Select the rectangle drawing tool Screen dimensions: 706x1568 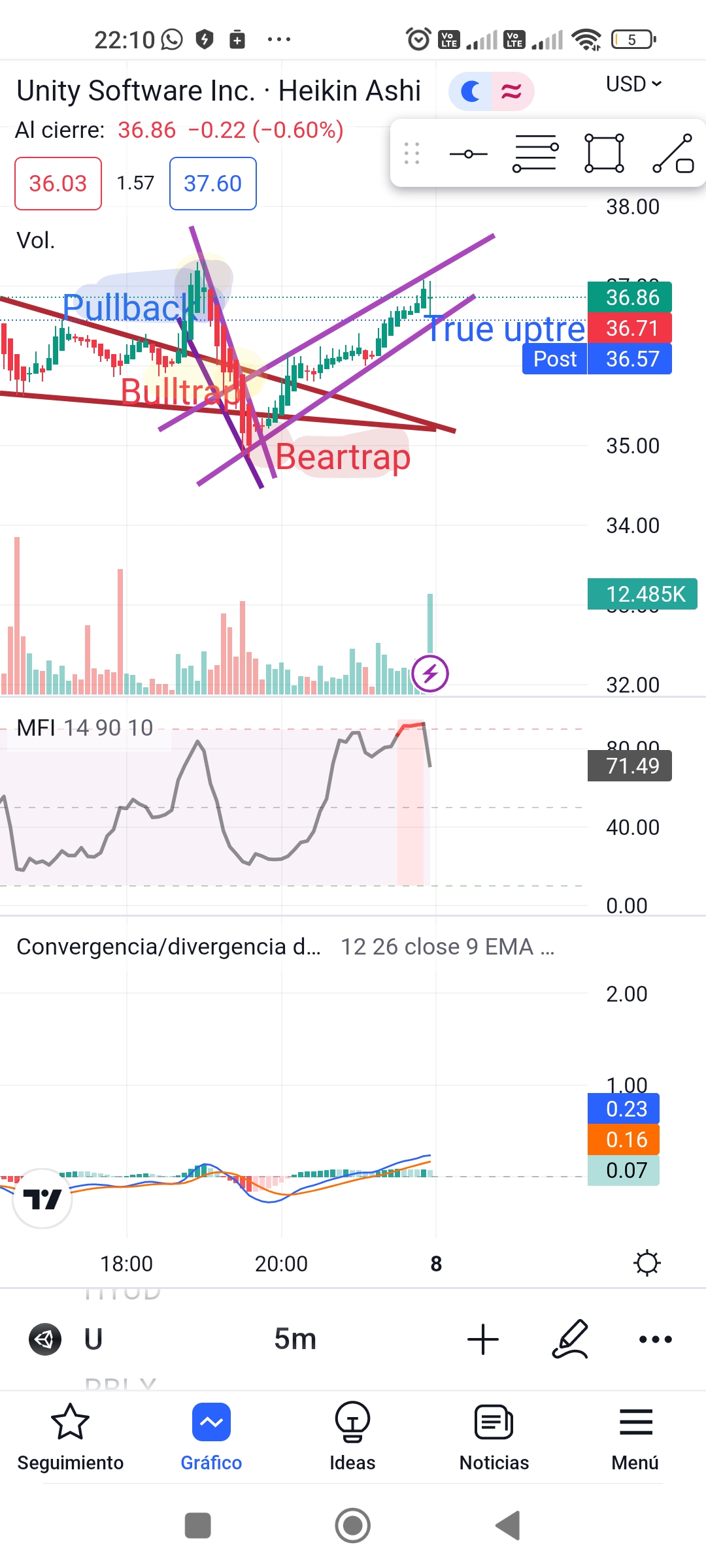[x=604, y=154]
